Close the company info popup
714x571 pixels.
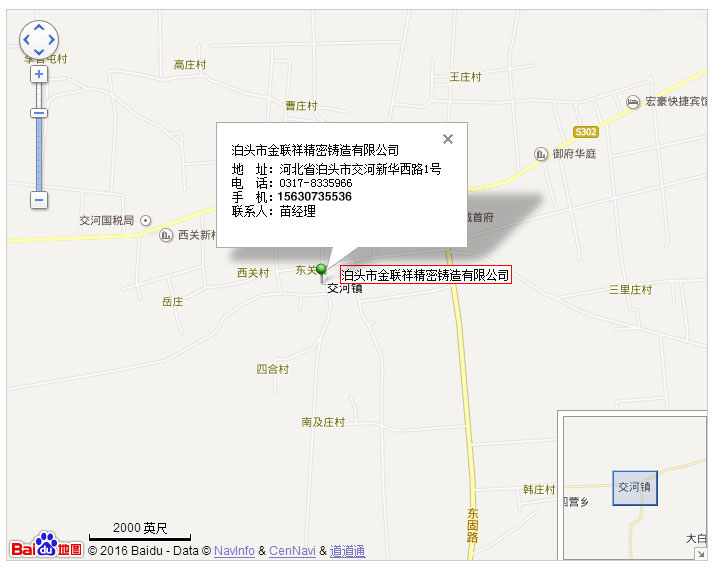point(448,139)
